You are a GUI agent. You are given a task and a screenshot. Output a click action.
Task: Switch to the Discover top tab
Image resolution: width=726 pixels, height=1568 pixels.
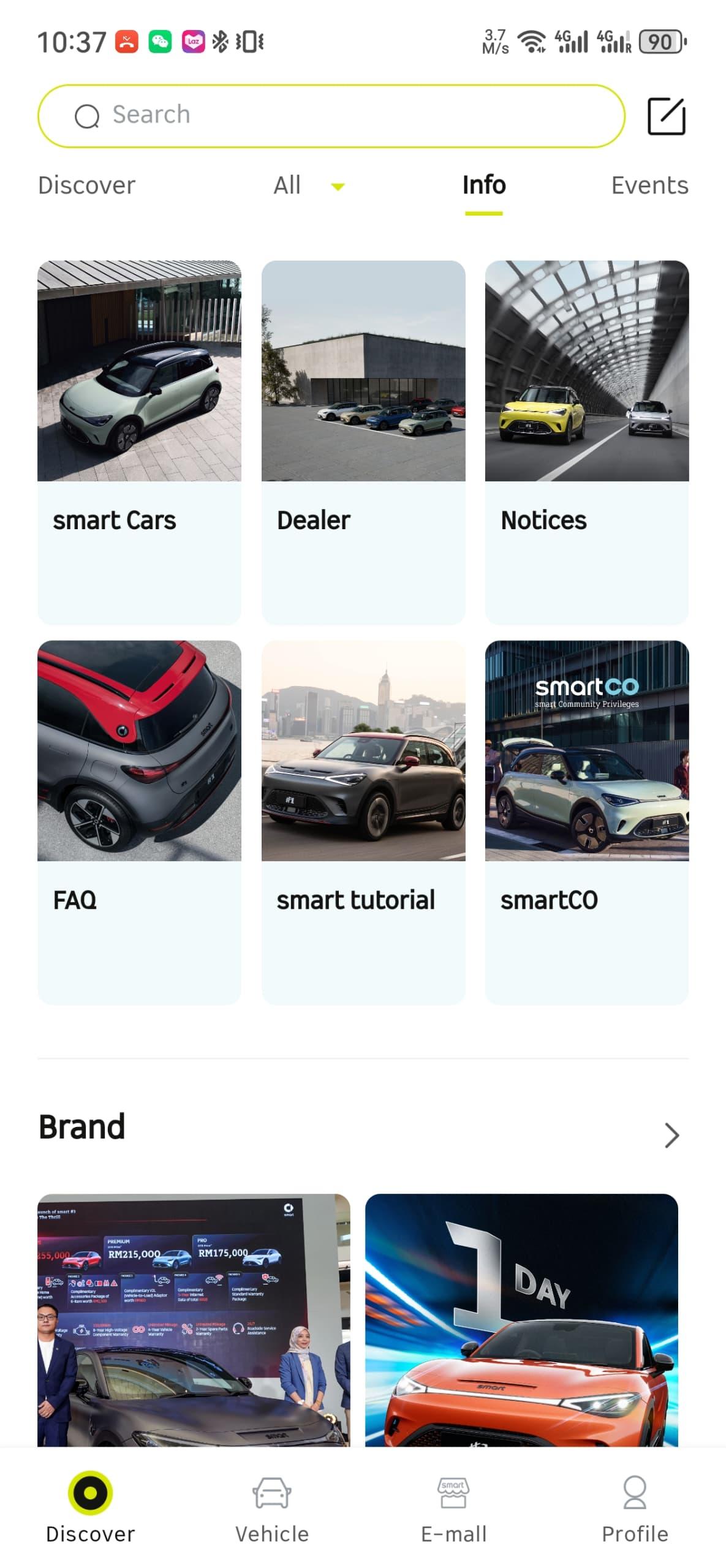[x=86, y=185]
